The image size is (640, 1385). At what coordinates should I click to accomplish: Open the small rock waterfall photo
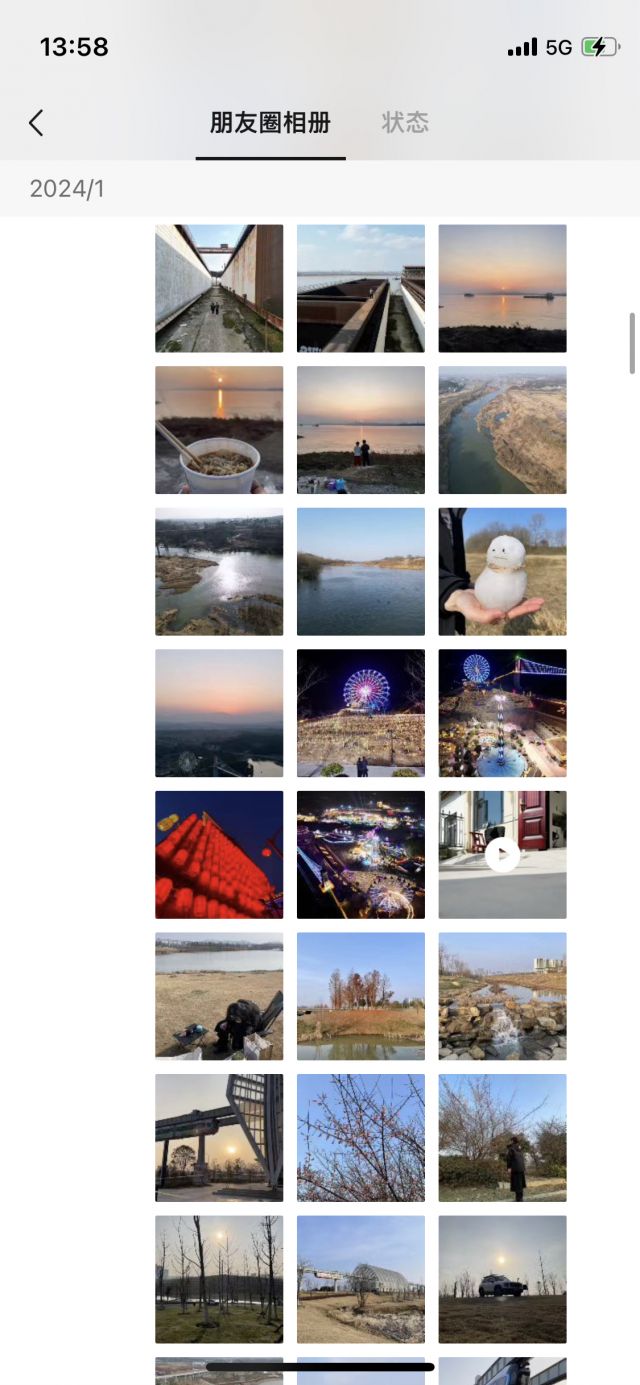click(502, 997)
